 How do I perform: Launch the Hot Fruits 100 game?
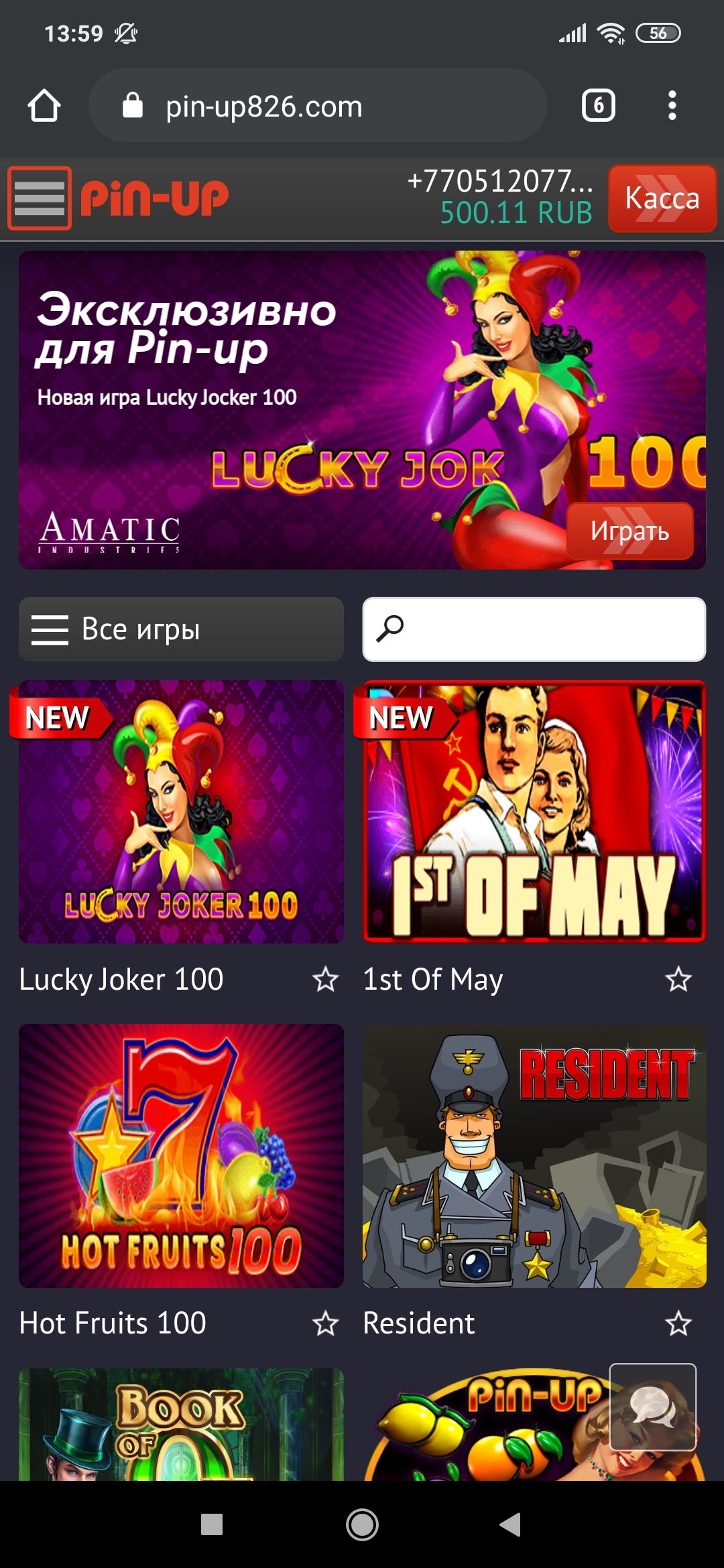point(181,1155)
